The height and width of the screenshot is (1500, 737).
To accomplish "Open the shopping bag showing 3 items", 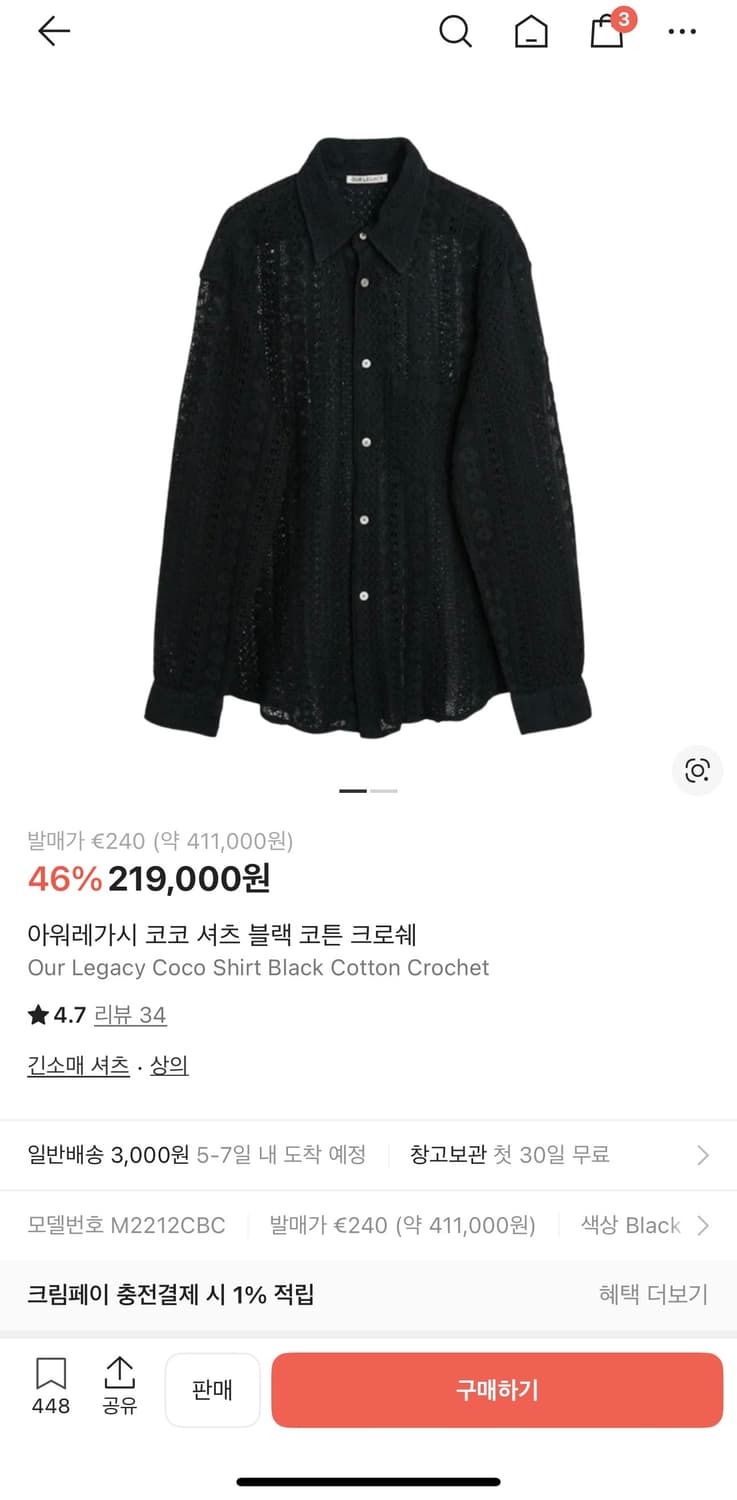I will click(607, 33).
